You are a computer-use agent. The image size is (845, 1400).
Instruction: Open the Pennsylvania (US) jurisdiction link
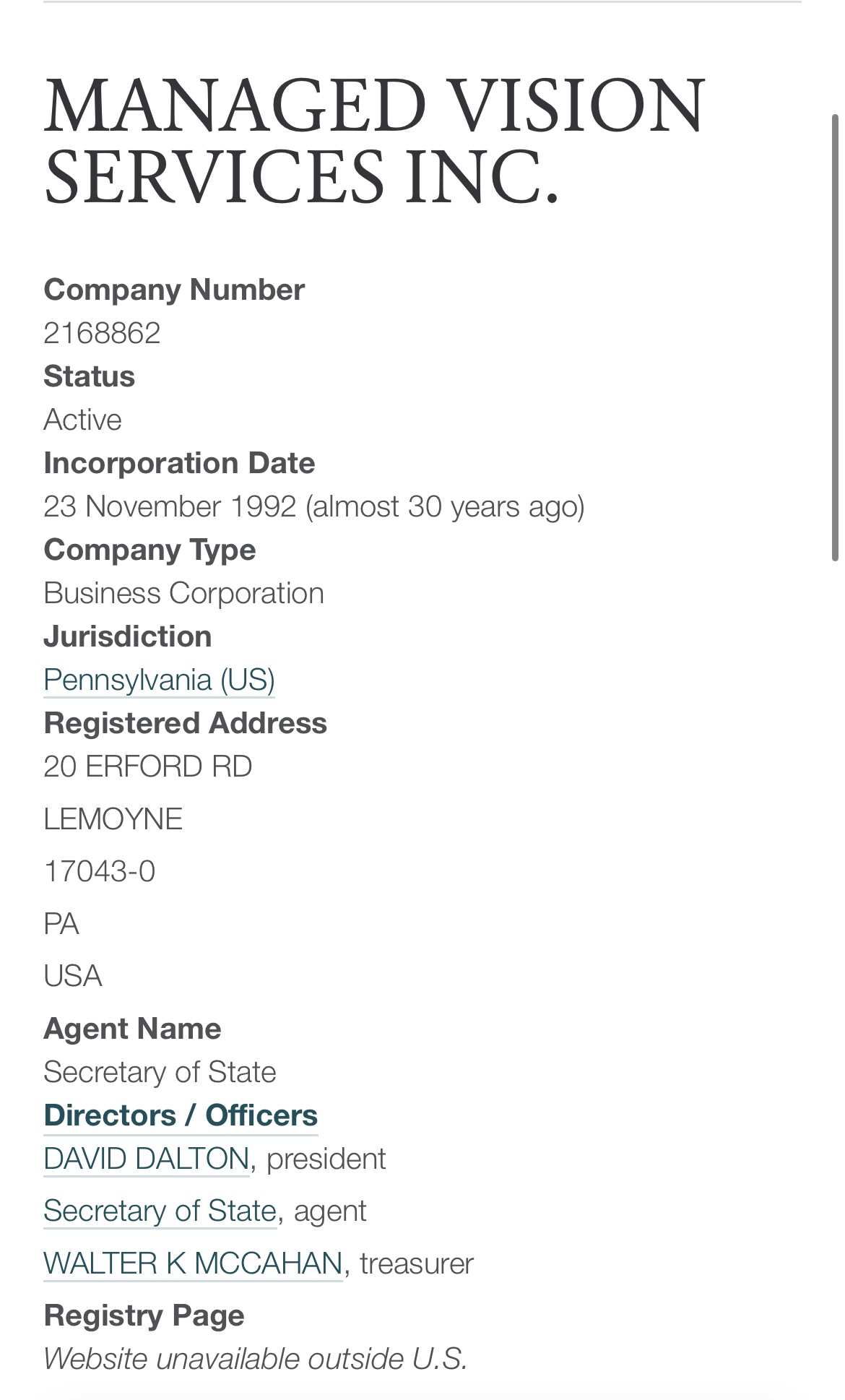(159, 680)
